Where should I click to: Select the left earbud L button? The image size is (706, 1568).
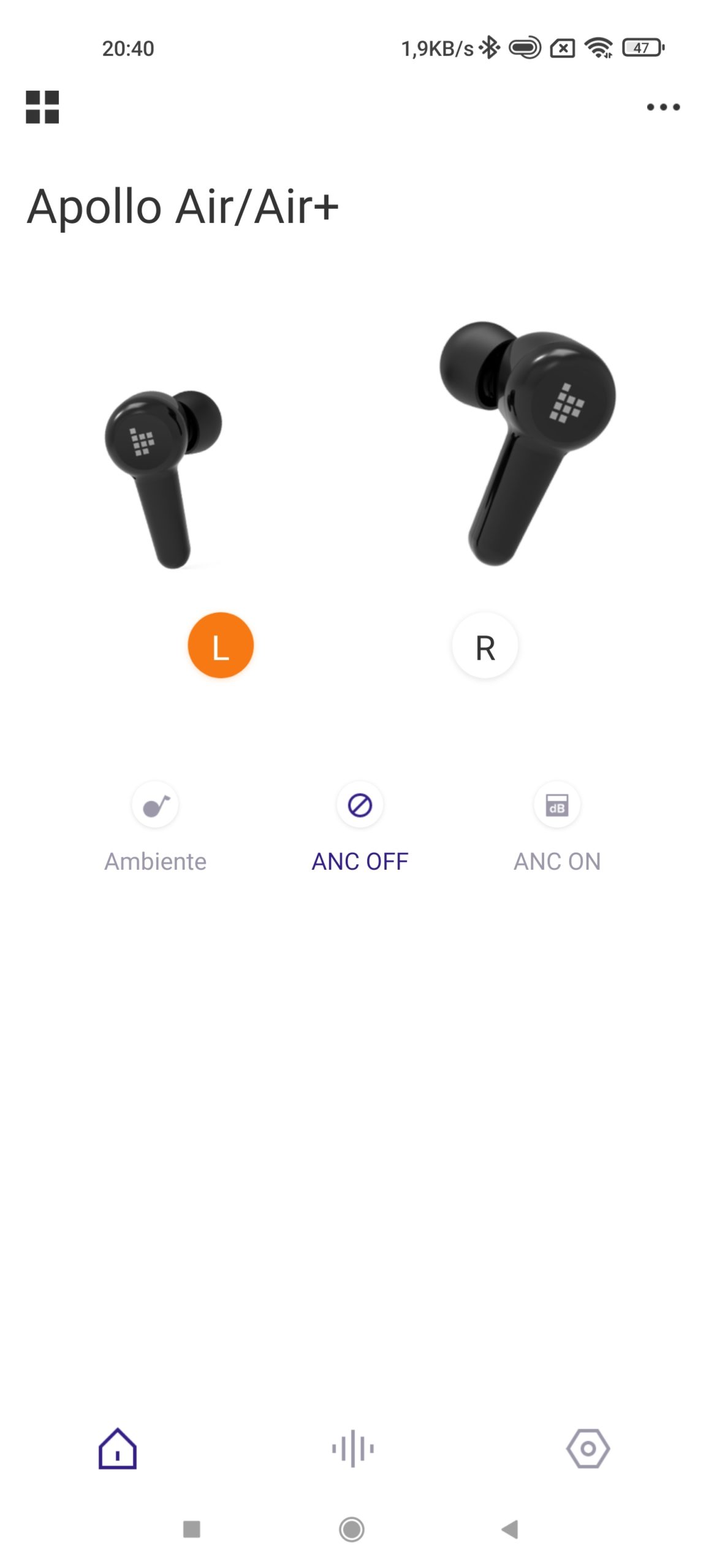coord(221,645)
